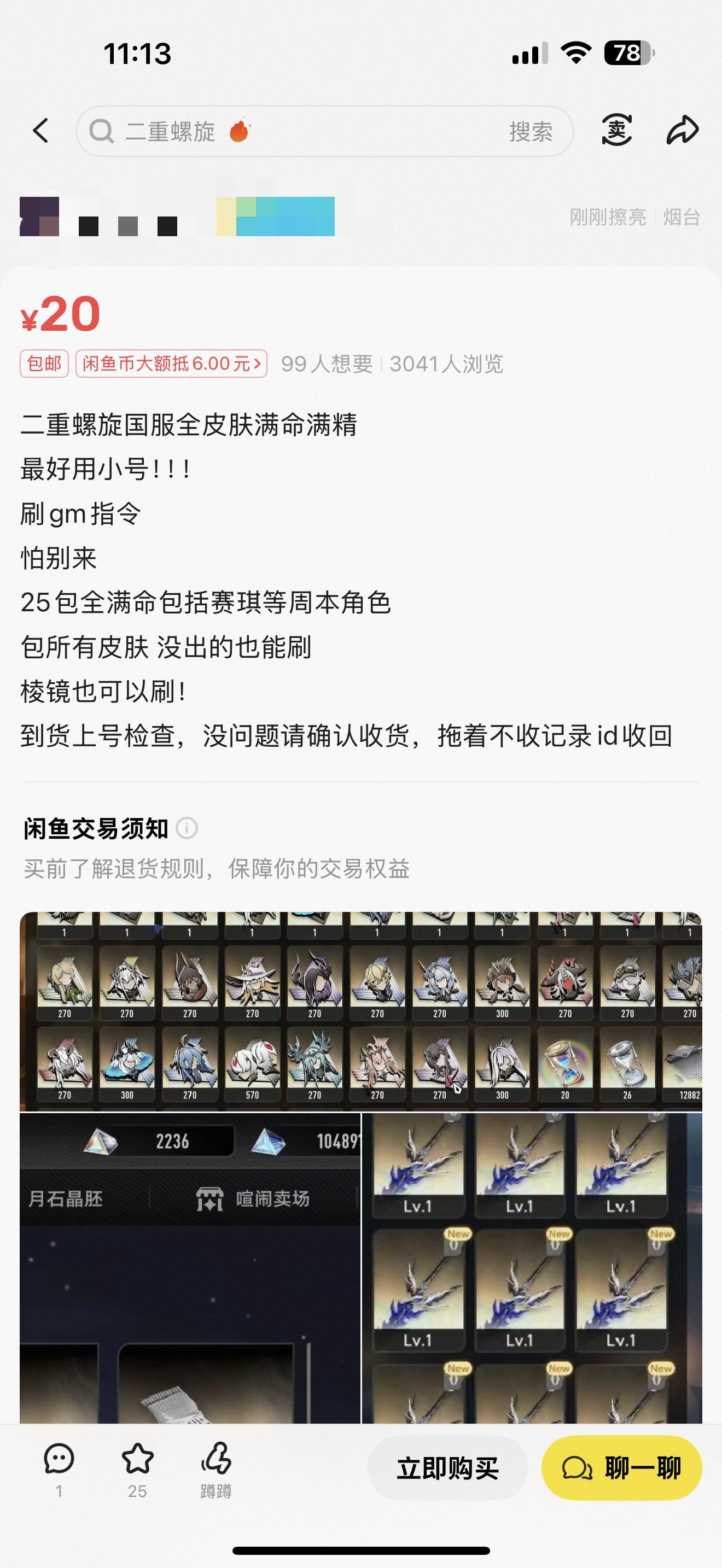
Task: Open the 二重螺旋 search field
Action: pyautogui.click(x=292, y=131)
